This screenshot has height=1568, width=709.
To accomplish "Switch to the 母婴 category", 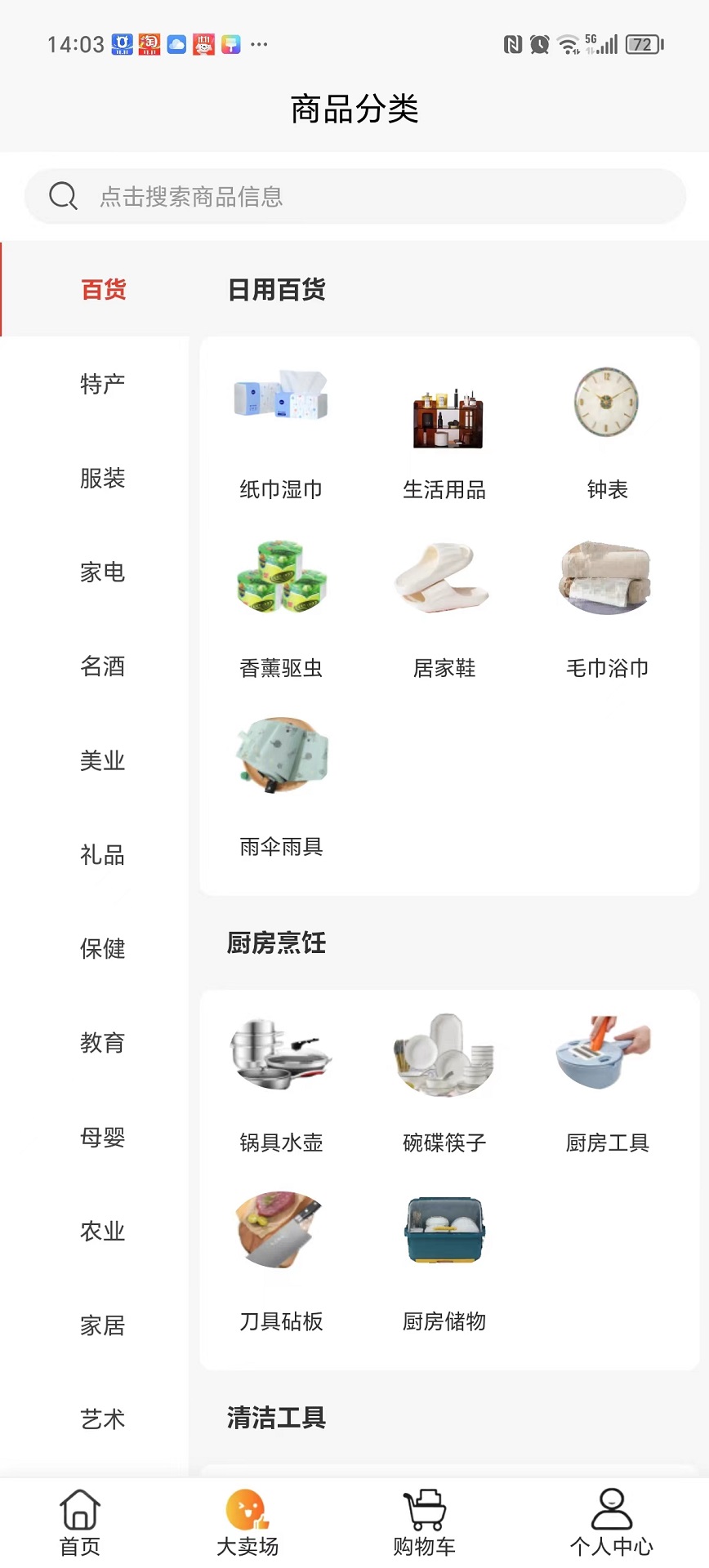I will [x=103, y=1137].
